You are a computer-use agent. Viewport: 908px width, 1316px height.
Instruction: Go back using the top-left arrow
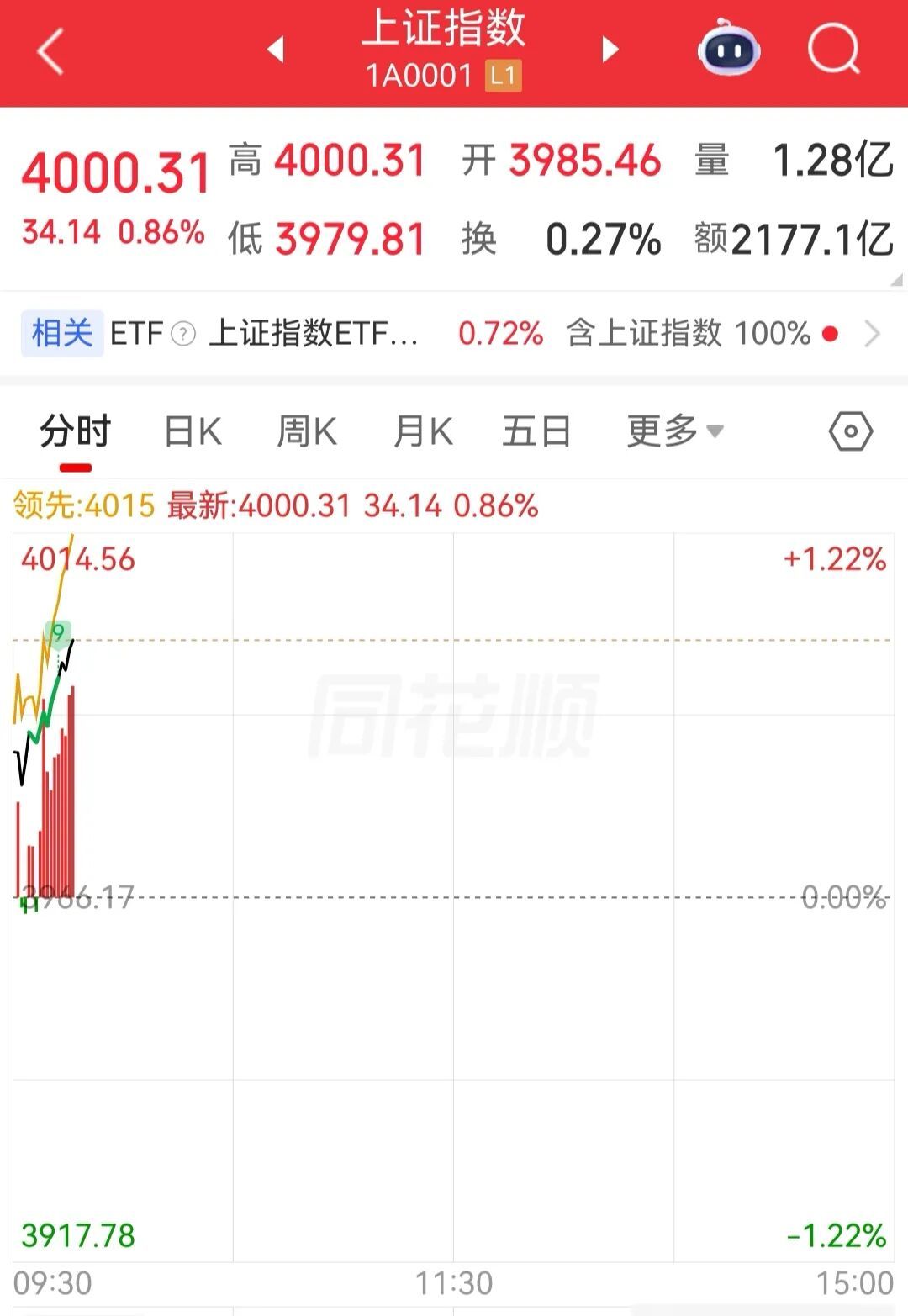pos(50,52)
